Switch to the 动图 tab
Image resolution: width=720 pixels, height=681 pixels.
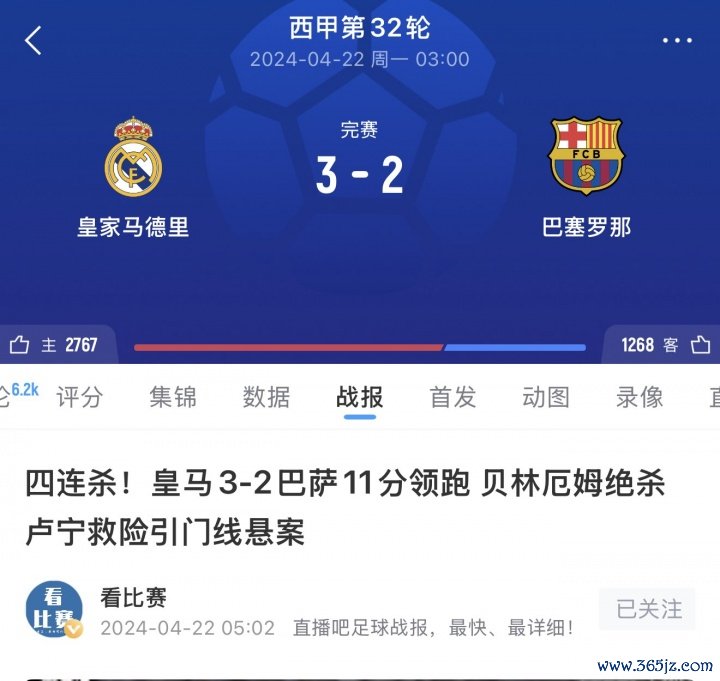[546, 397]
